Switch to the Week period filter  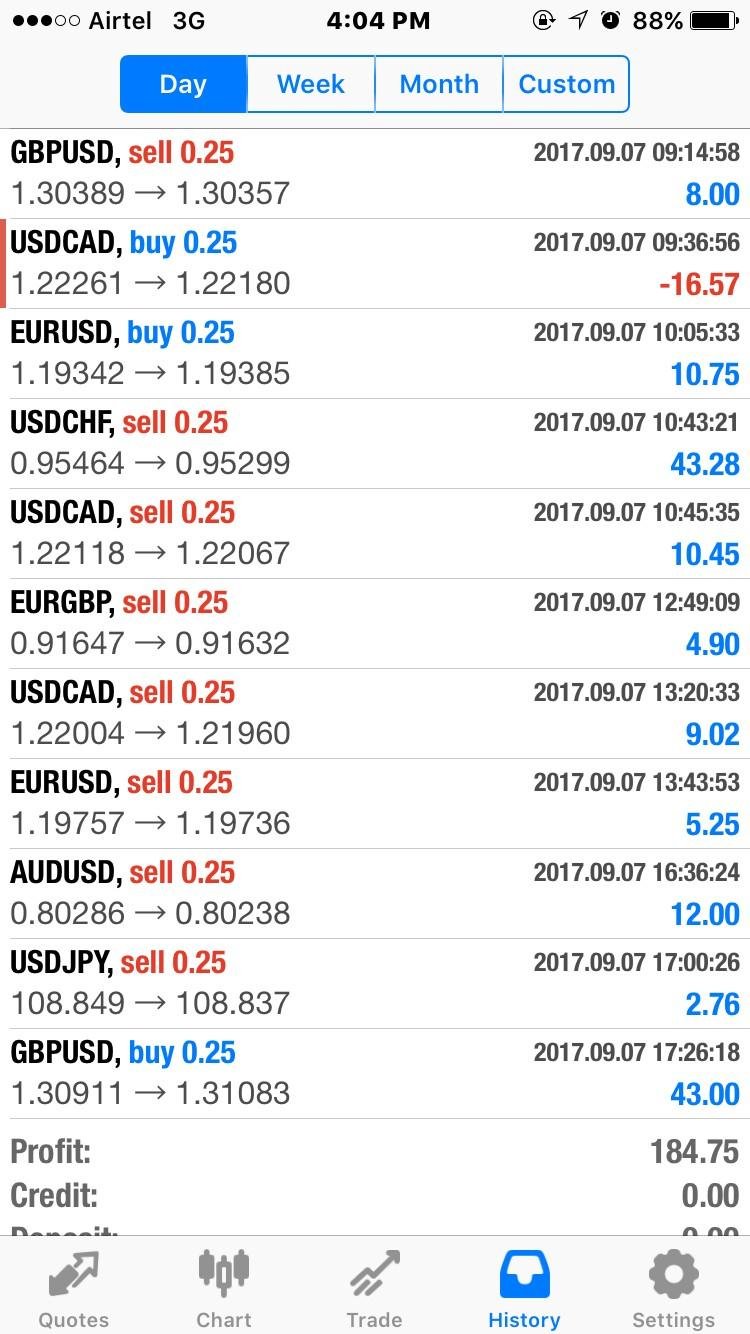coord(311,84)
